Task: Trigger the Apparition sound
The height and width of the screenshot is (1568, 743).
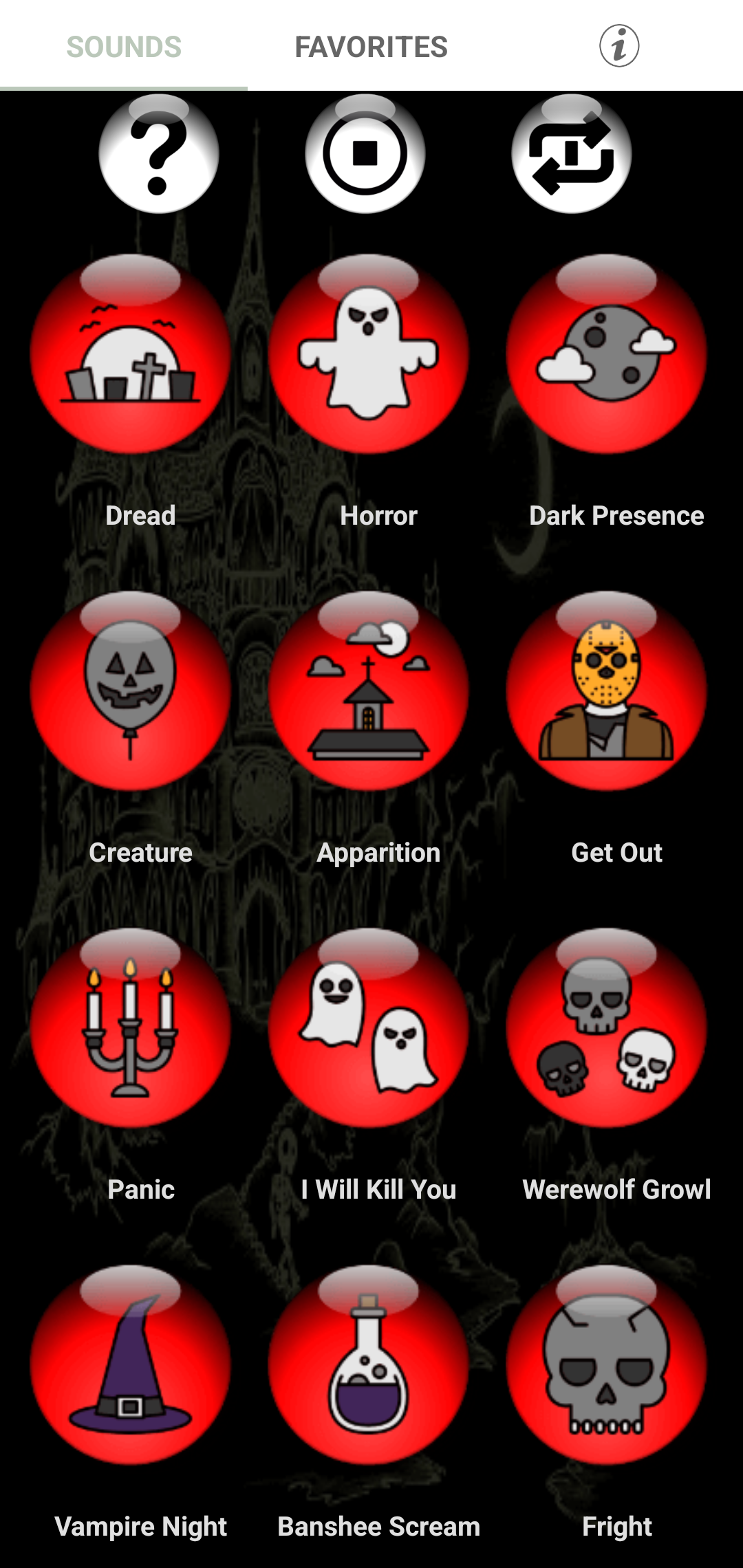Action: pyautogui.click(x=369, y=691)
